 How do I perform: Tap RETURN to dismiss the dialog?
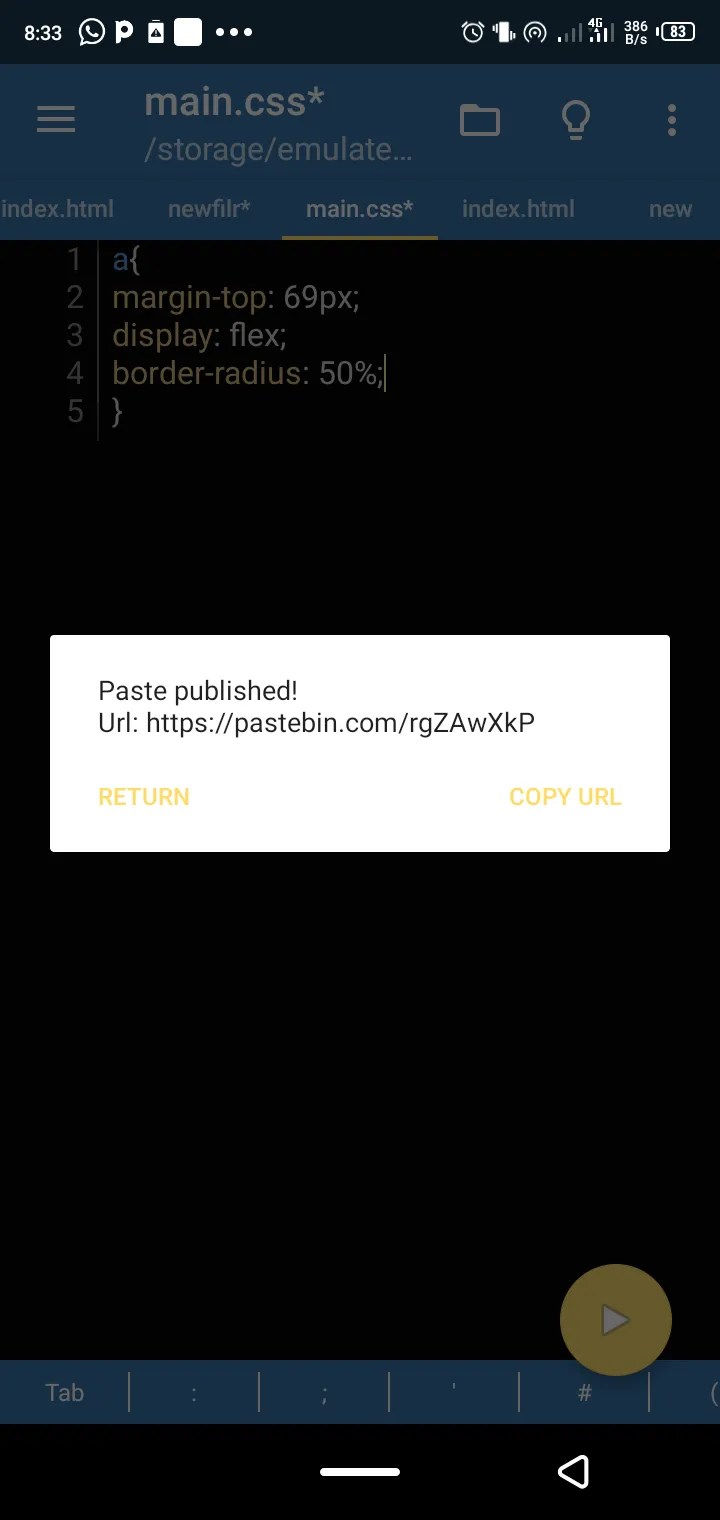[143, 796]
